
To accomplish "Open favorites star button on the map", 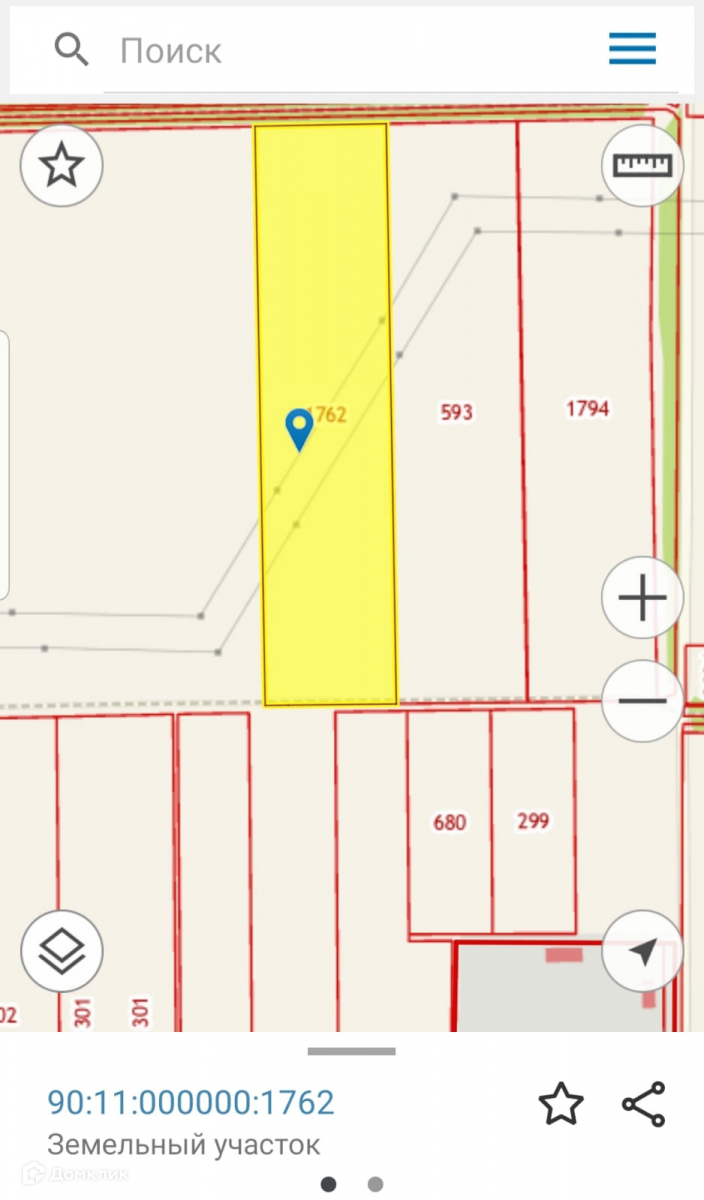I will point(62,165).
